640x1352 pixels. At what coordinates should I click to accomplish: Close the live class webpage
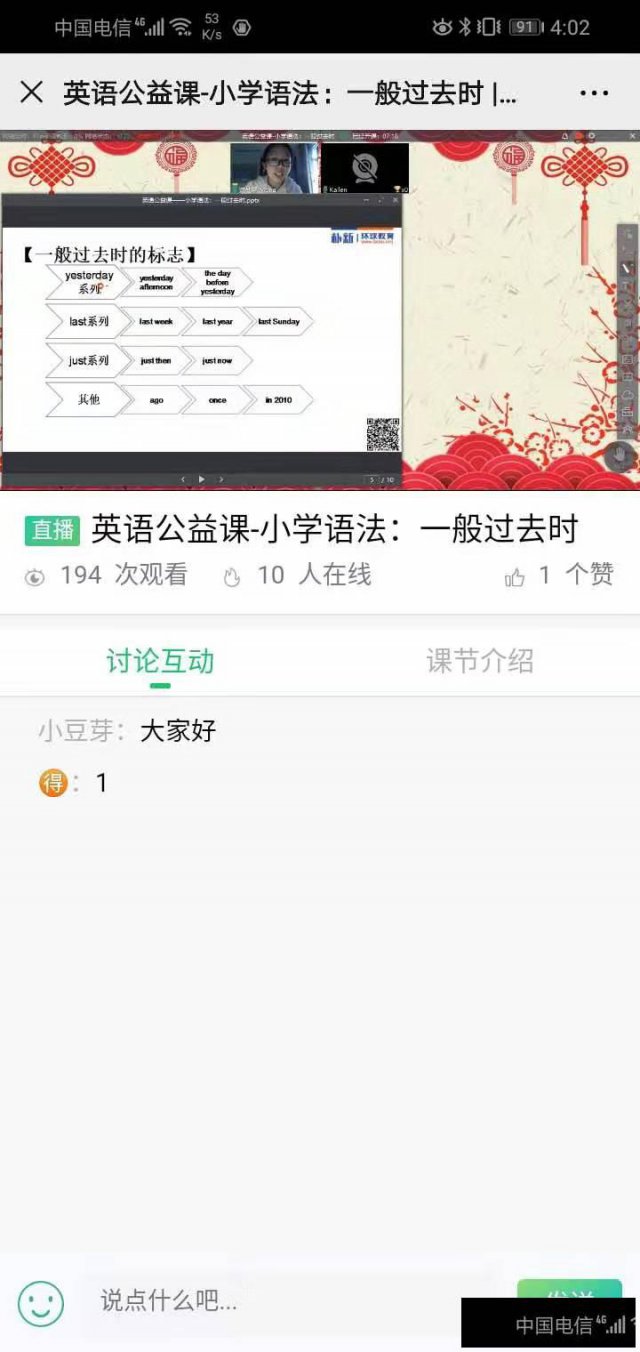point(32,93)
